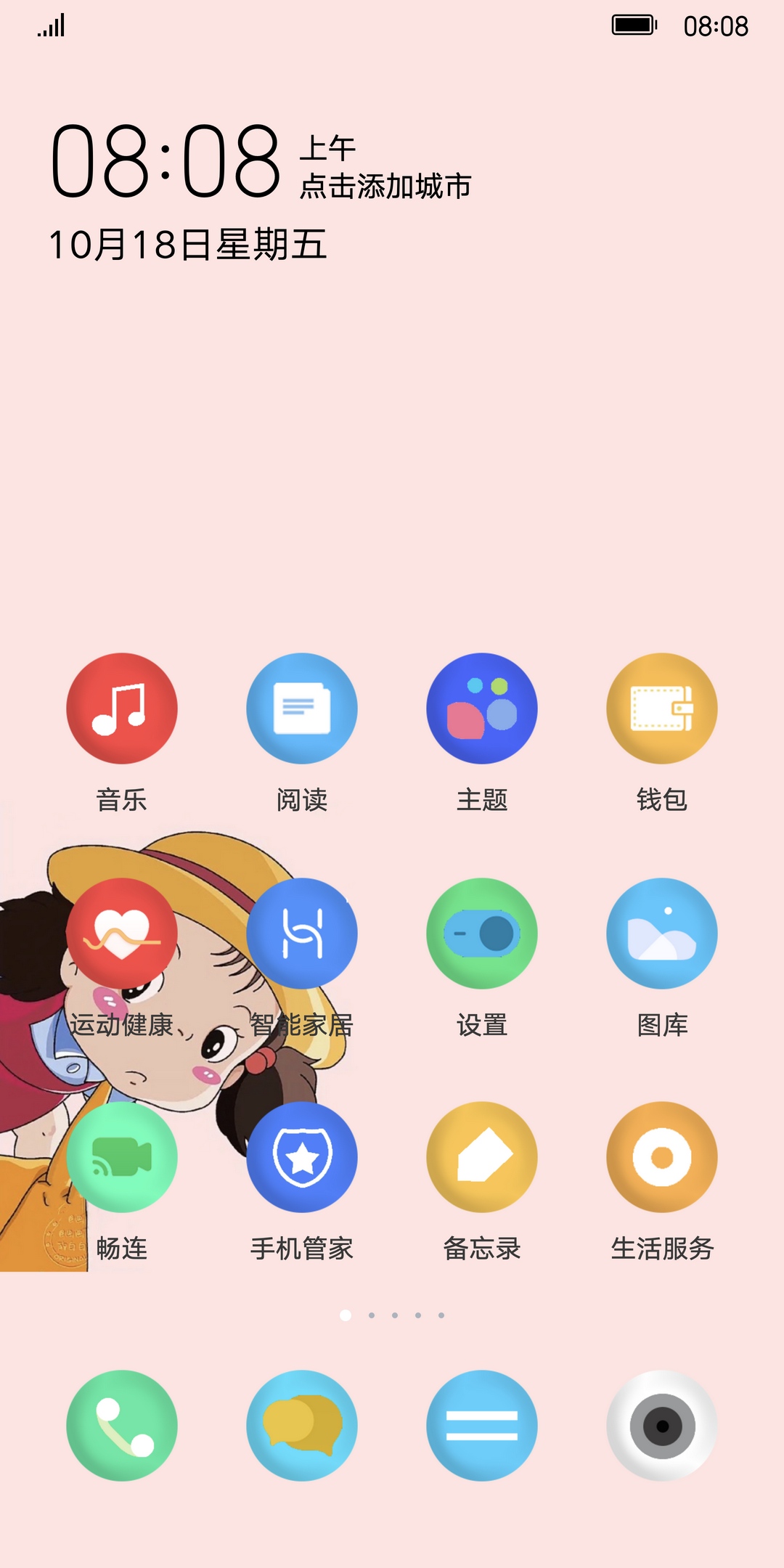Open 手机管家 phone manager
The height and width of the screenshot is (1568, 784).
click(302, 1157)
